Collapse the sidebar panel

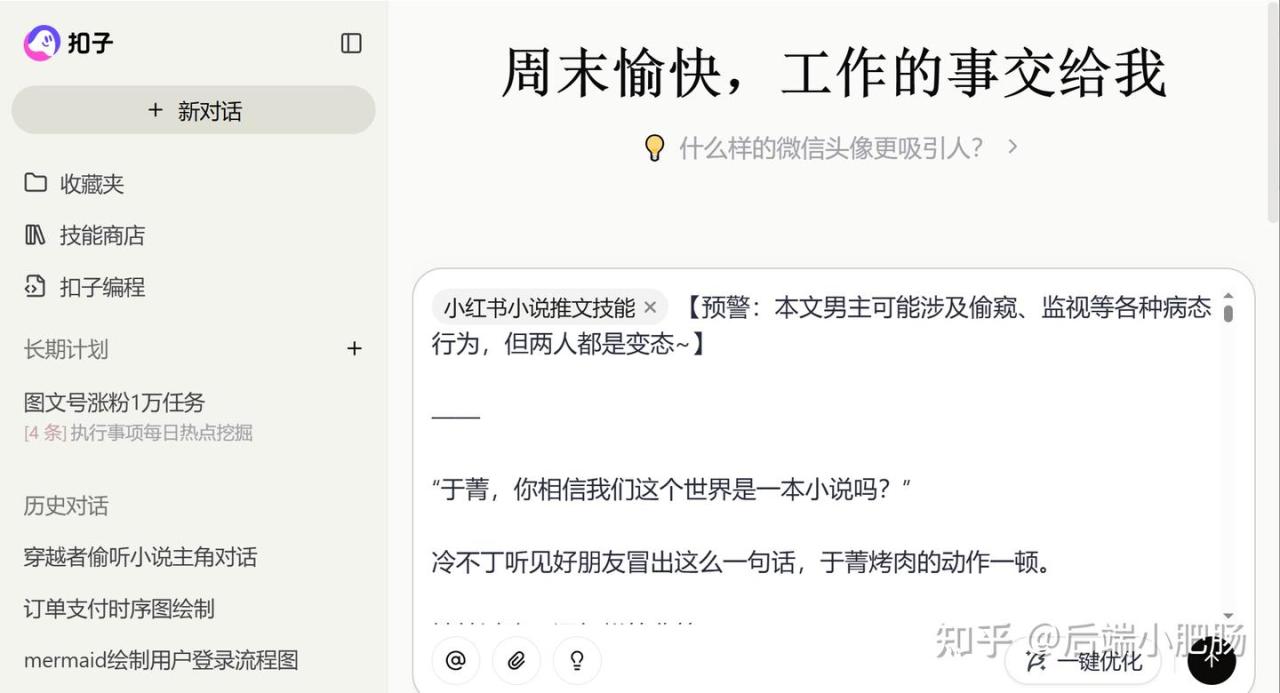pos(351,43)
